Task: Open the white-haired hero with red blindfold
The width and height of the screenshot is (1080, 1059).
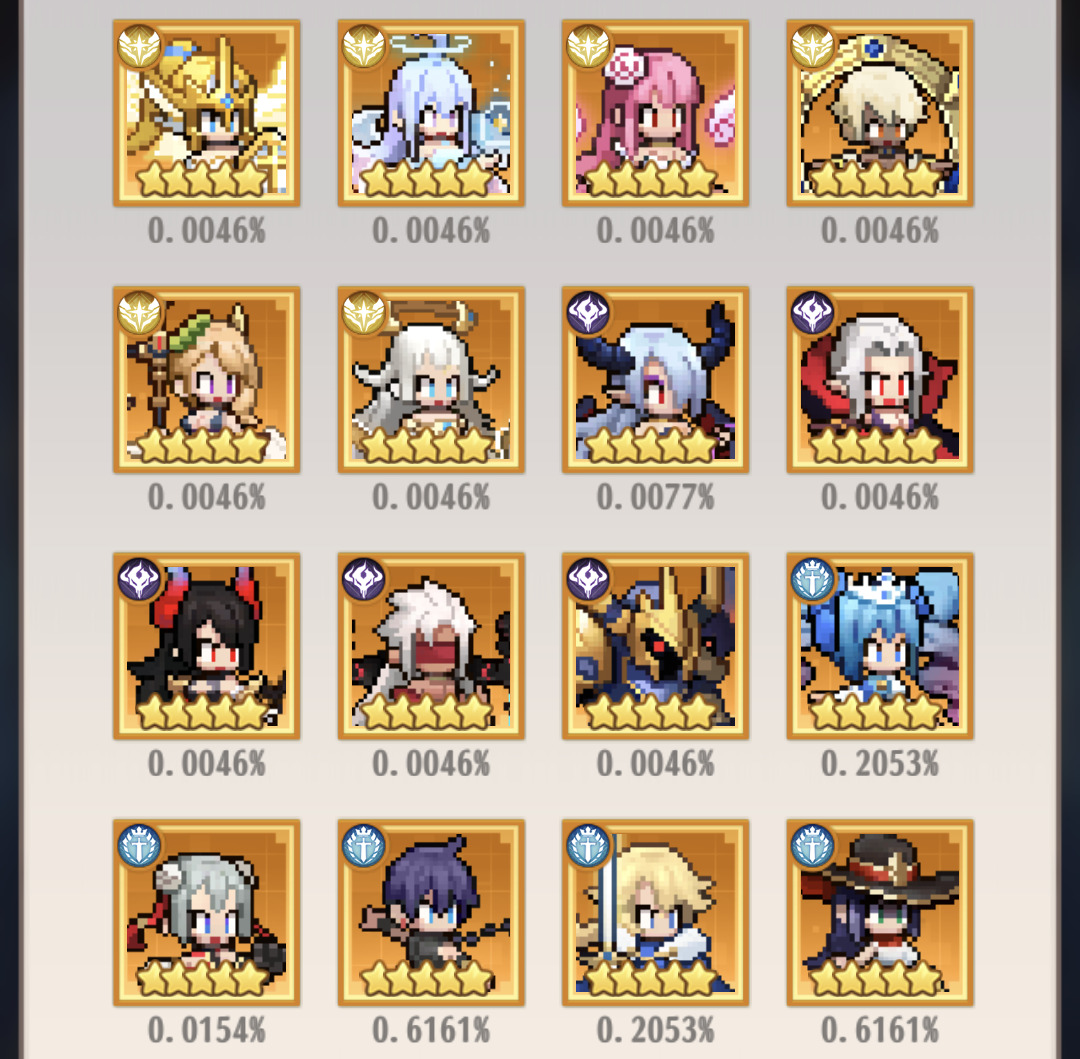Action: [x=431, y=646]
